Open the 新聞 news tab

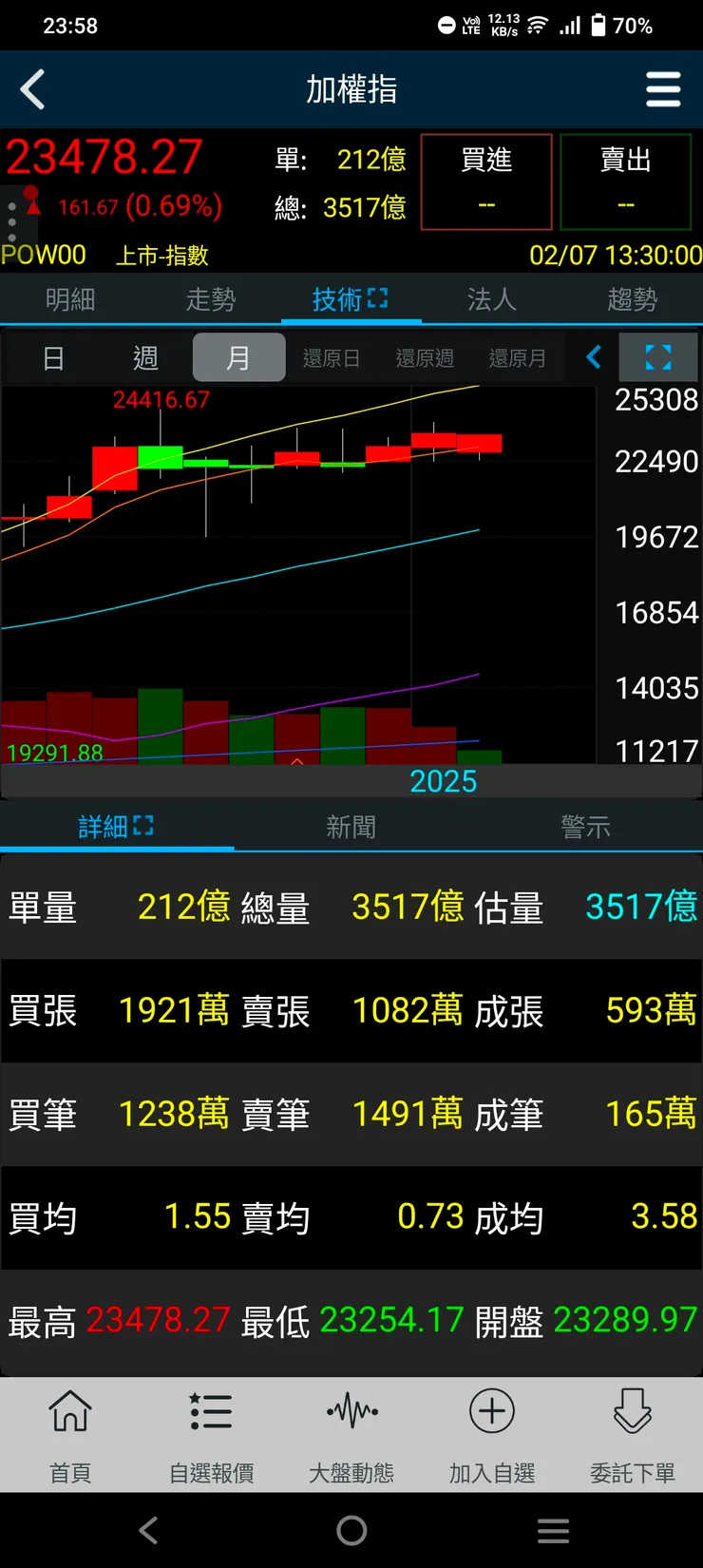click(x=351, y=826)
